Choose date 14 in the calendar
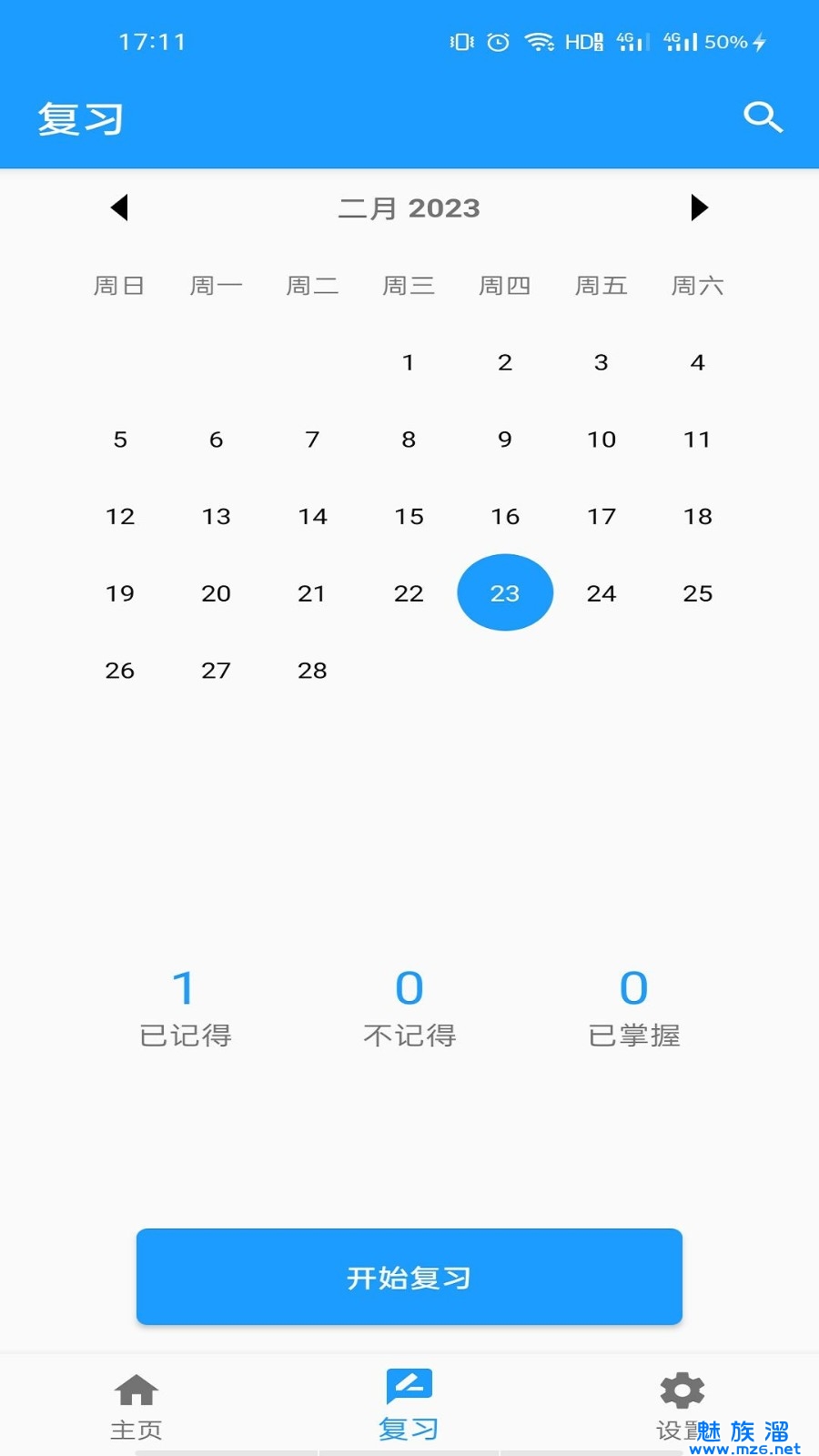The image size is (819, 1456). [312, 517]
